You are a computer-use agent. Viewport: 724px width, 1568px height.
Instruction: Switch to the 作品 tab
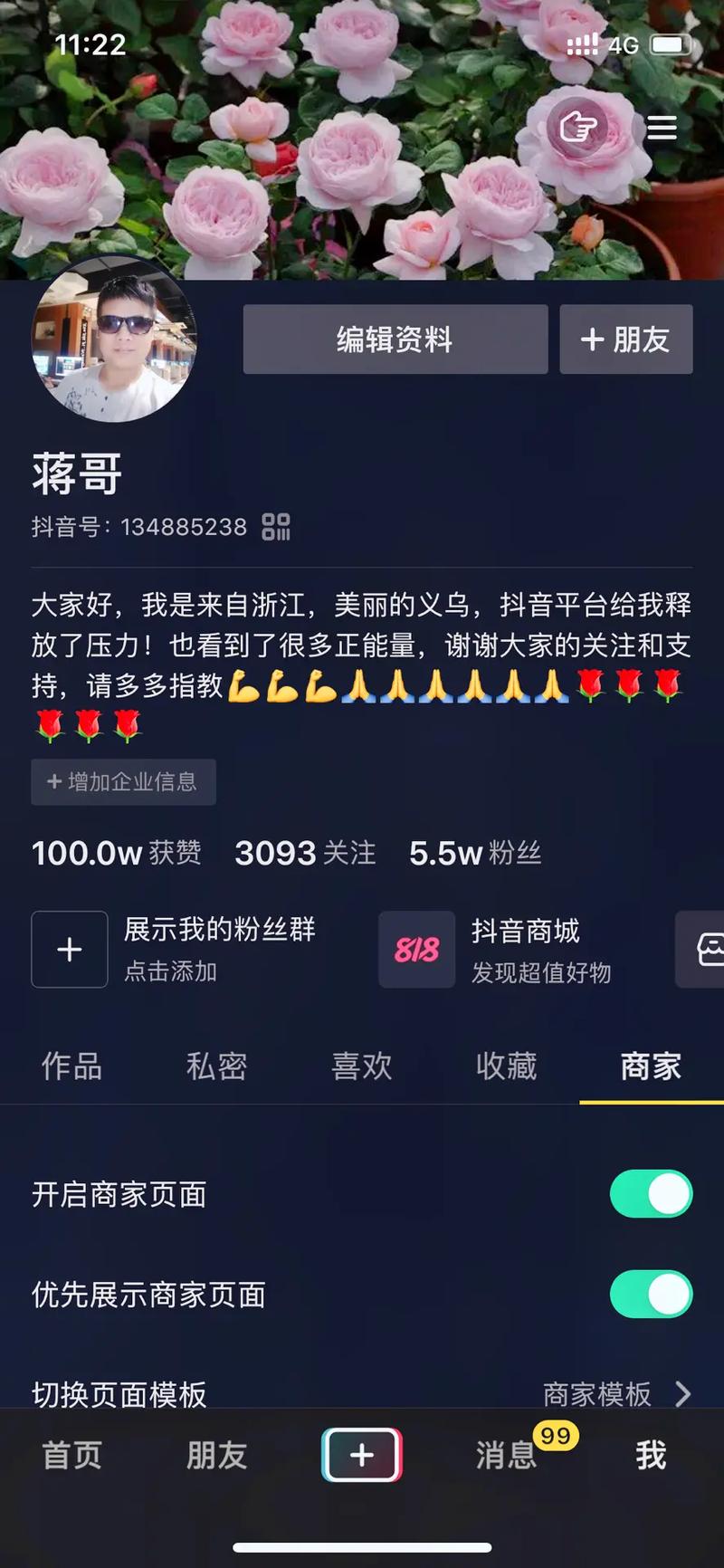tap(71, 1066)
